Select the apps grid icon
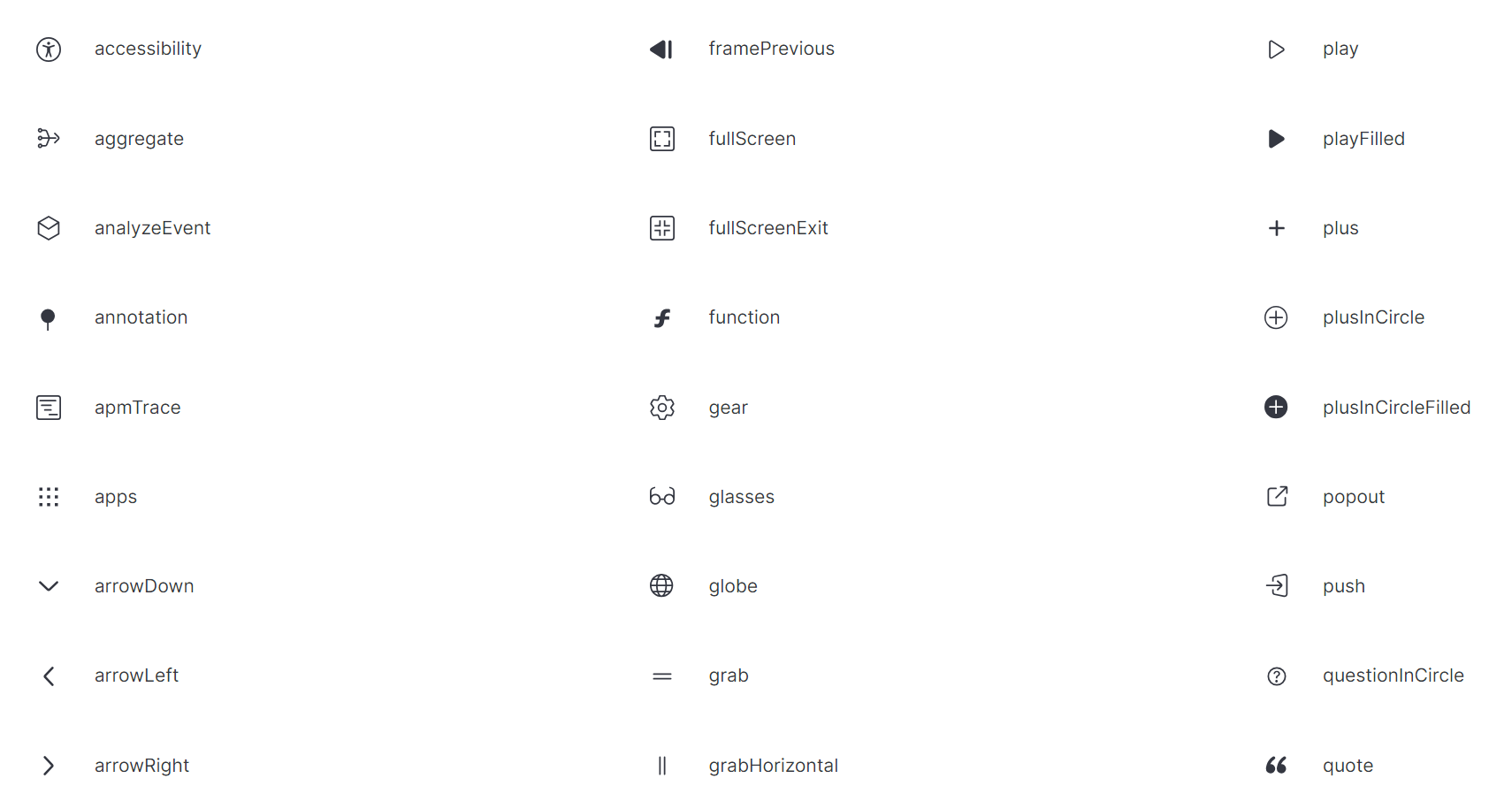The height and width of the screenshot is (786, 1512). 49,497
